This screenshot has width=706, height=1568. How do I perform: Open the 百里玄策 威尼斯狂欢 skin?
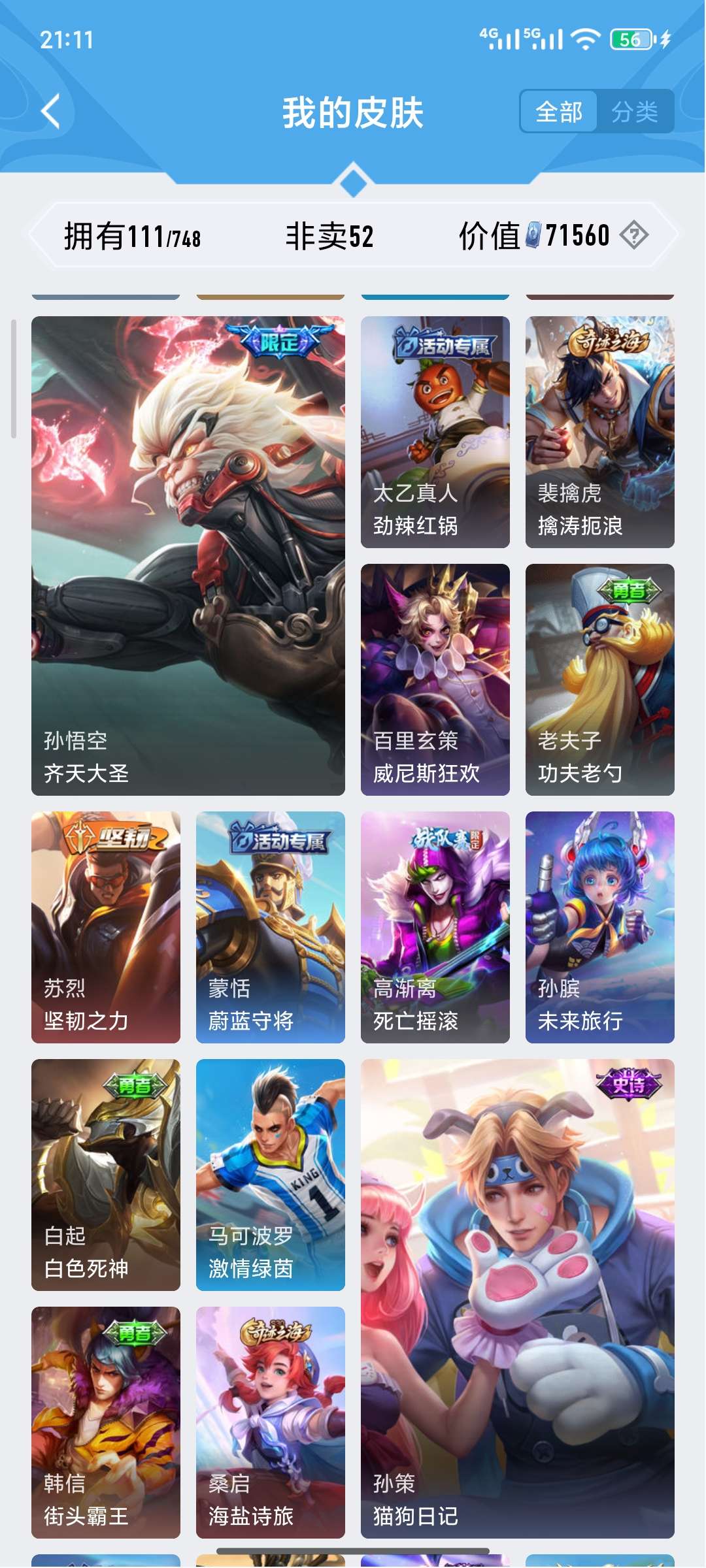[435, 679]
